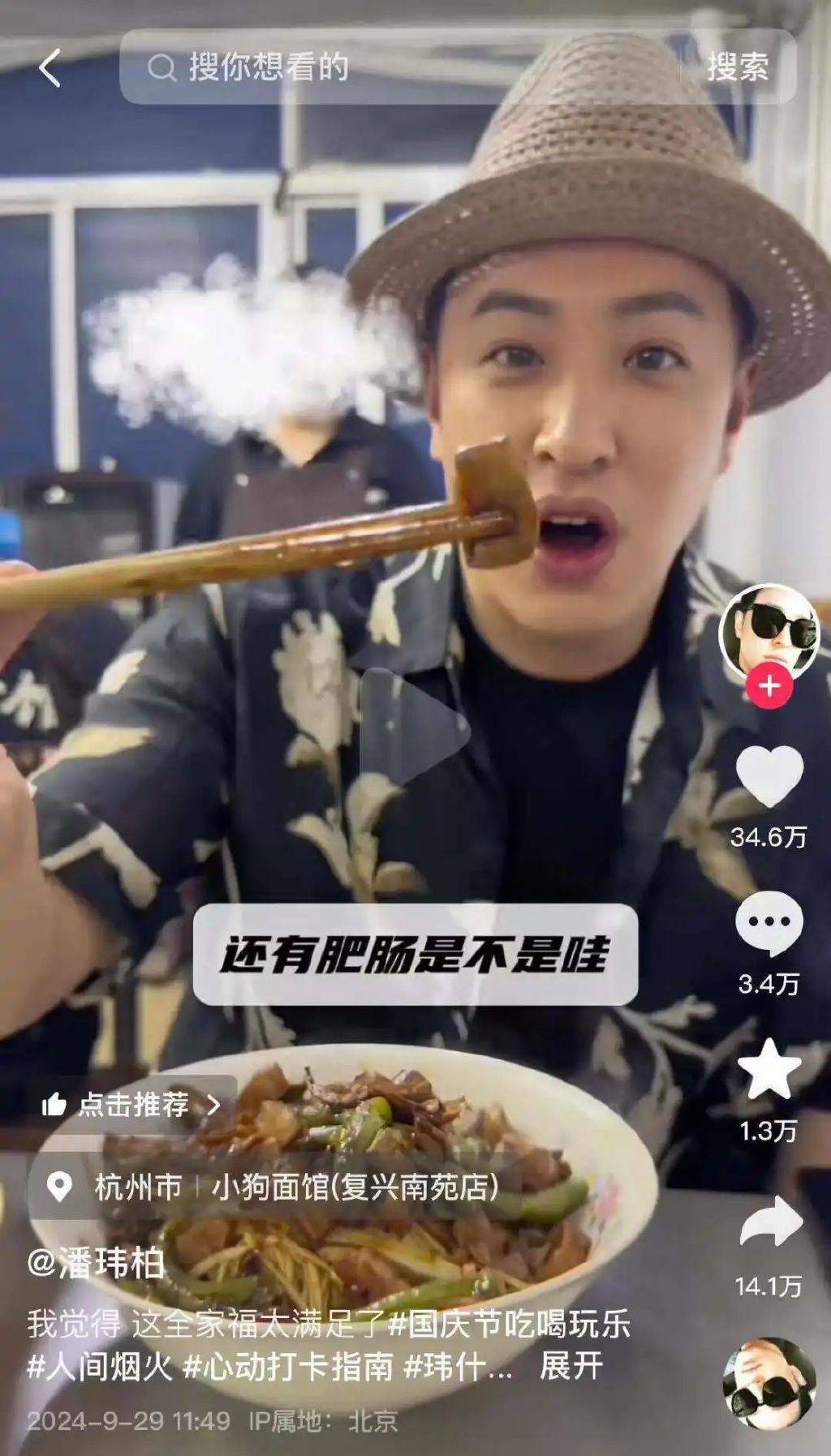831x1456 pixels.
Task: Play the video with the center button
Action: [415, 728]
